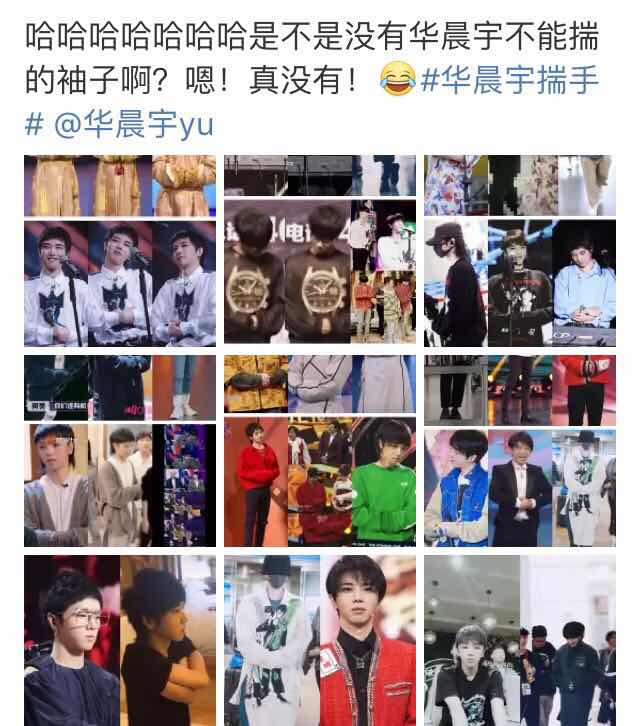The image size is (640, 726).
Task: Open the photo tile with glasses and folded arms
Action: pyautogui.click(x=120, y=640)
